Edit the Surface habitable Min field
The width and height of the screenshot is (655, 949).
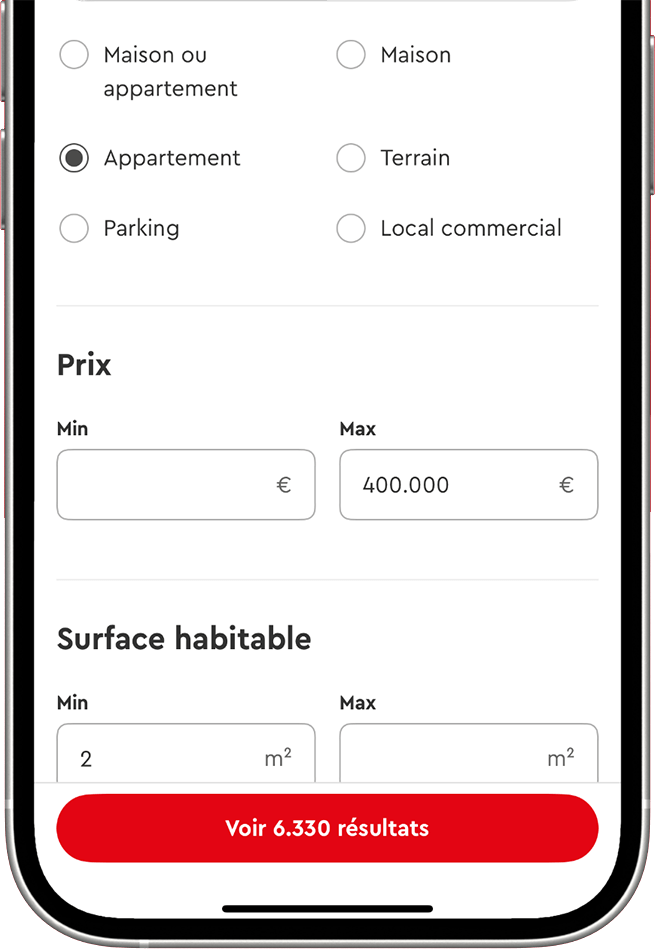pos(165,757)
